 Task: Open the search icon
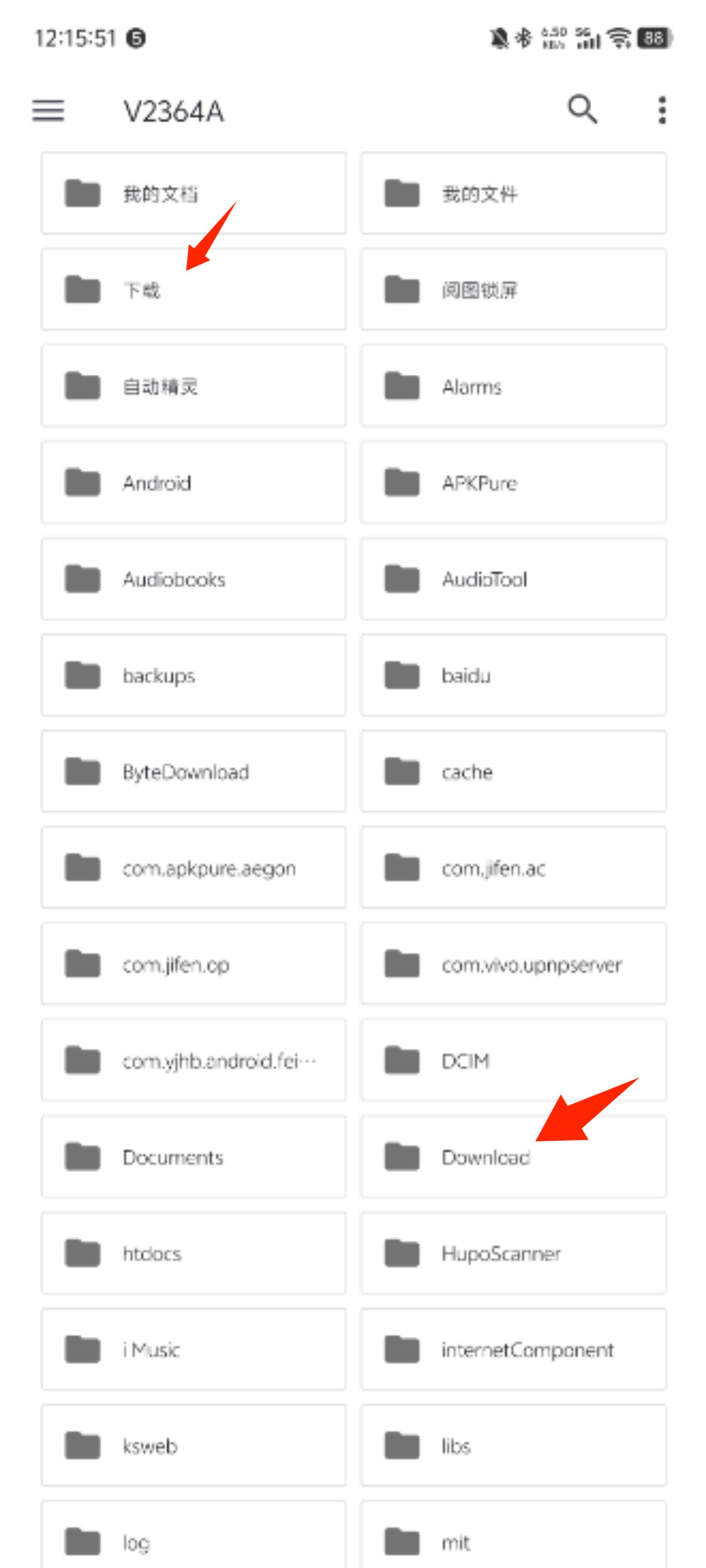click(582, 110)
